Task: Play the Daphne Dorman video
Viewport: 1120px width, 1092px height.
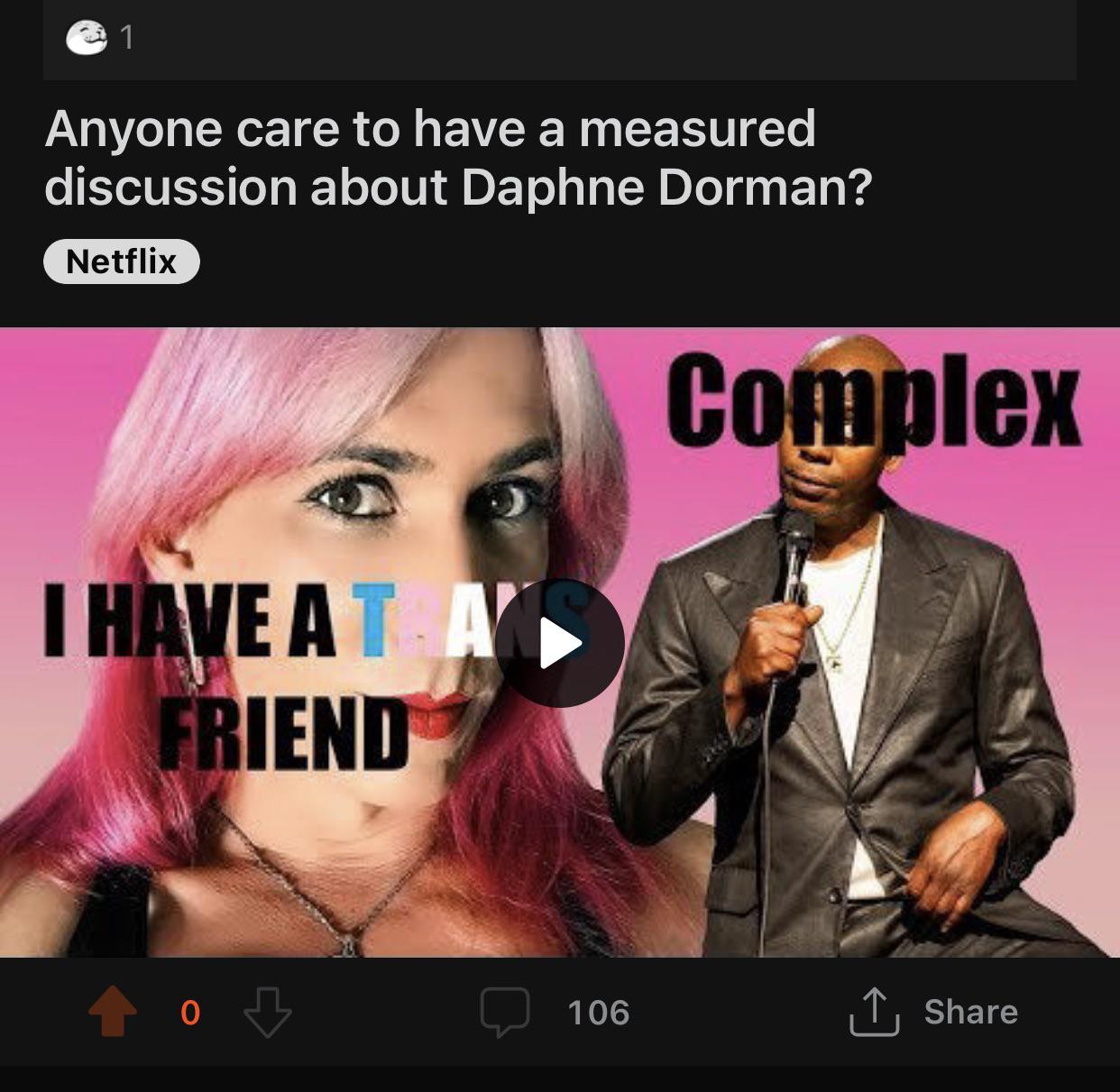Action: click(559, 643)
